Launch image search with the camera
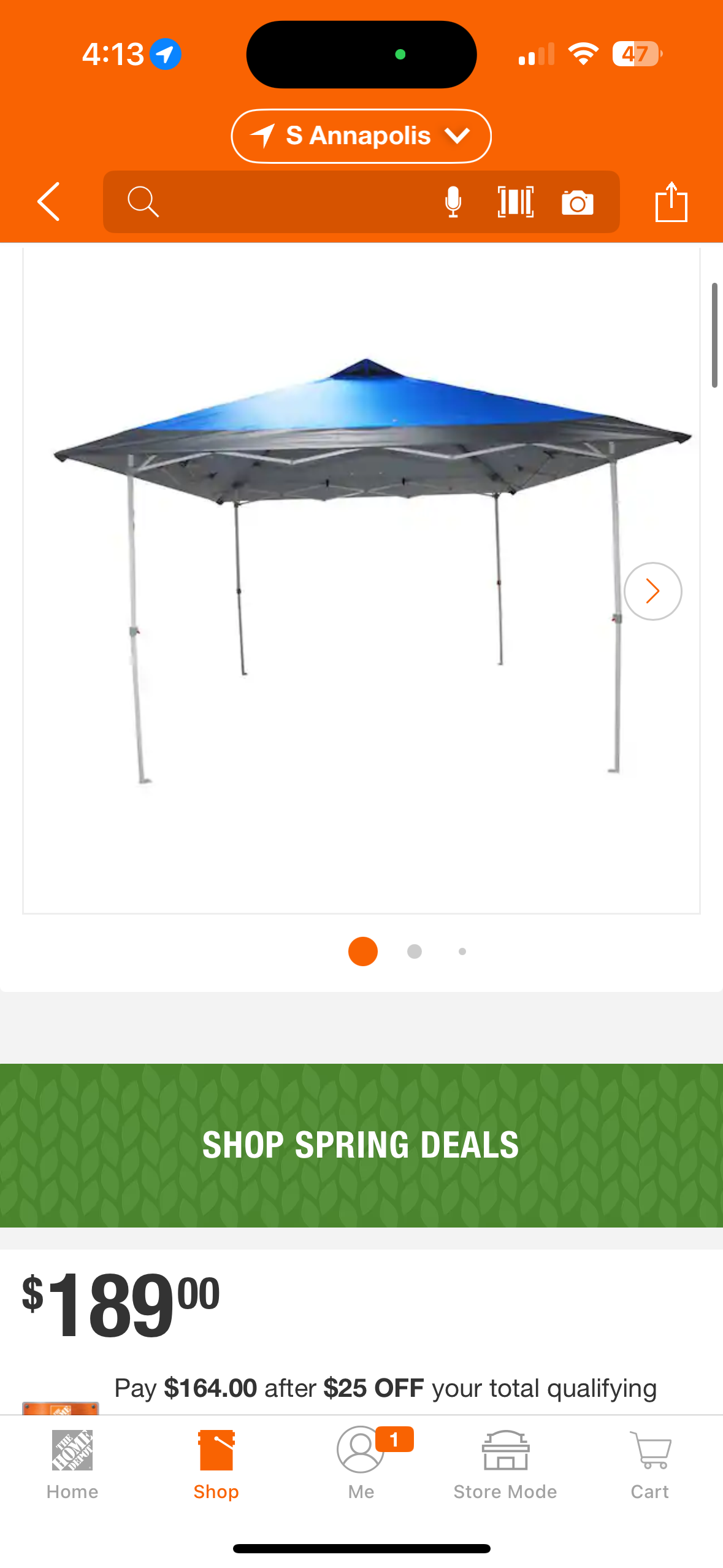Viewport: 723px width, 1568px height. tap(577, 202)
